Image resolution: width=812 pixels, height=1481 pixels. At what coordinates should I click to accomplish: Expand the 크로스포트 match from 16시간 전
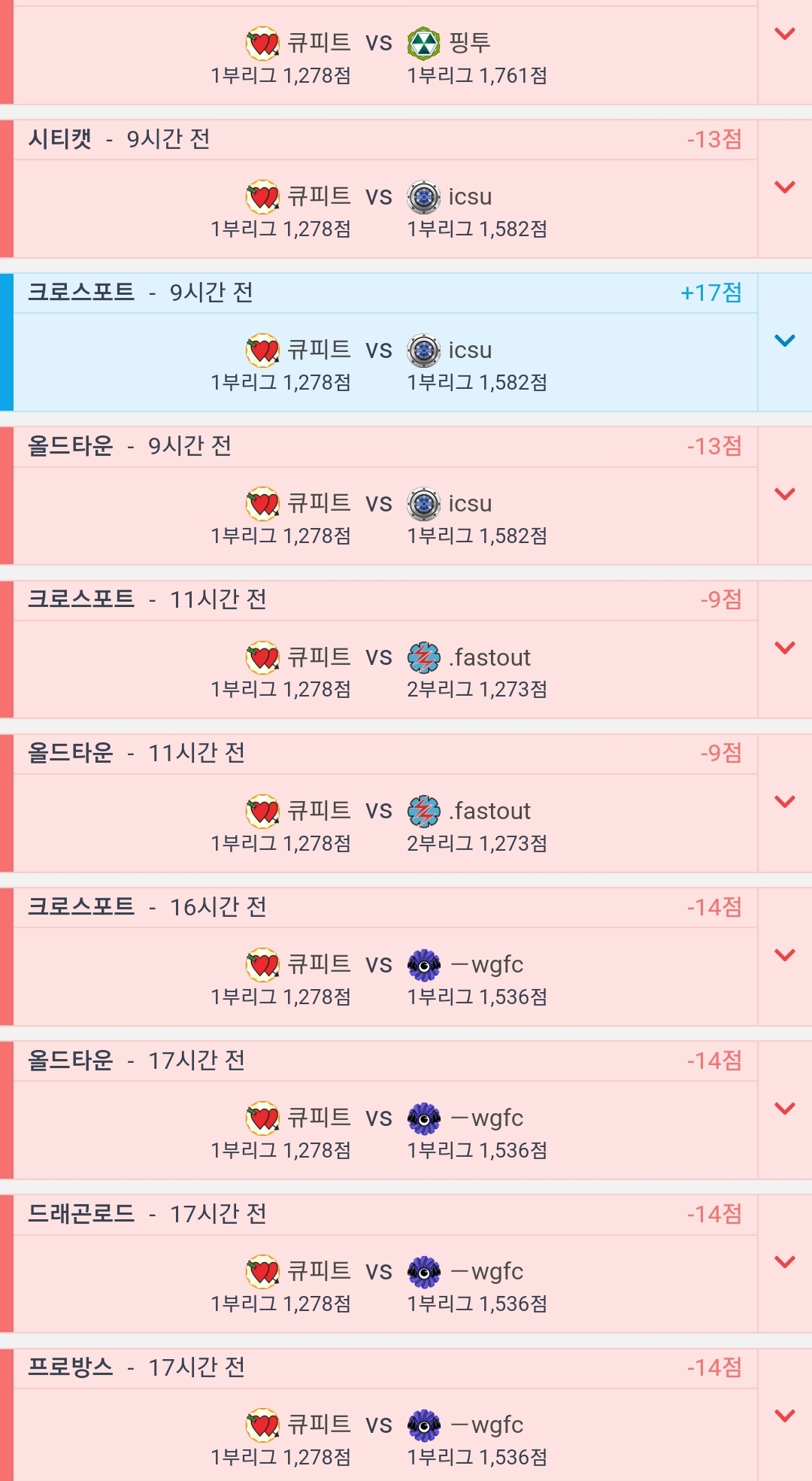point(784,955)
